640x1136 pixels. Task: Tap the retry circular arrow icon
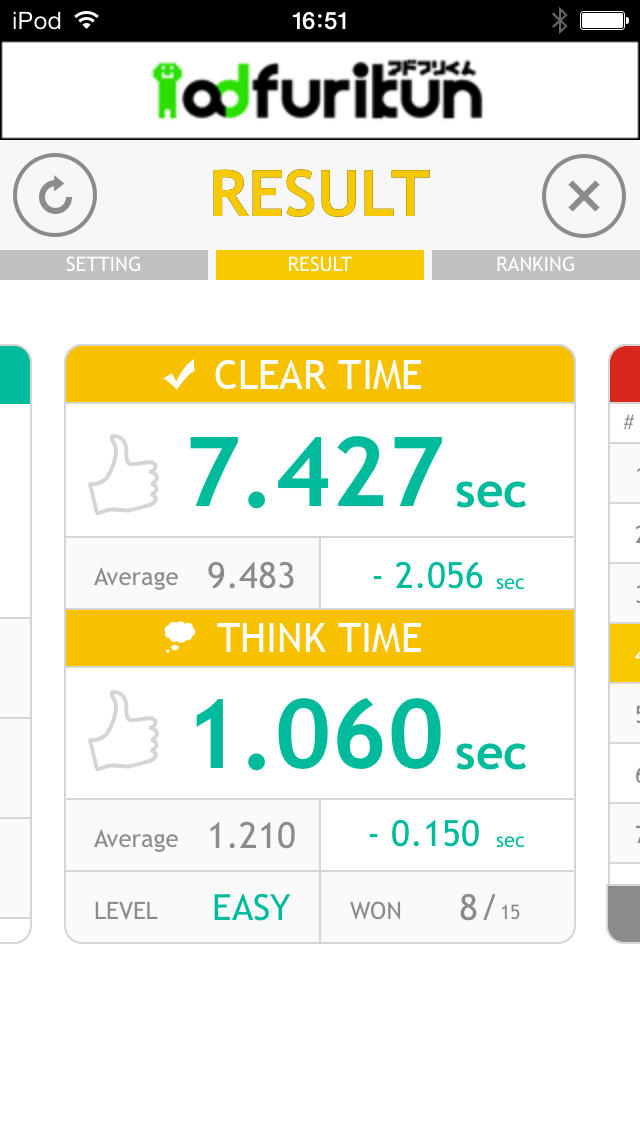tap(55, 195)
